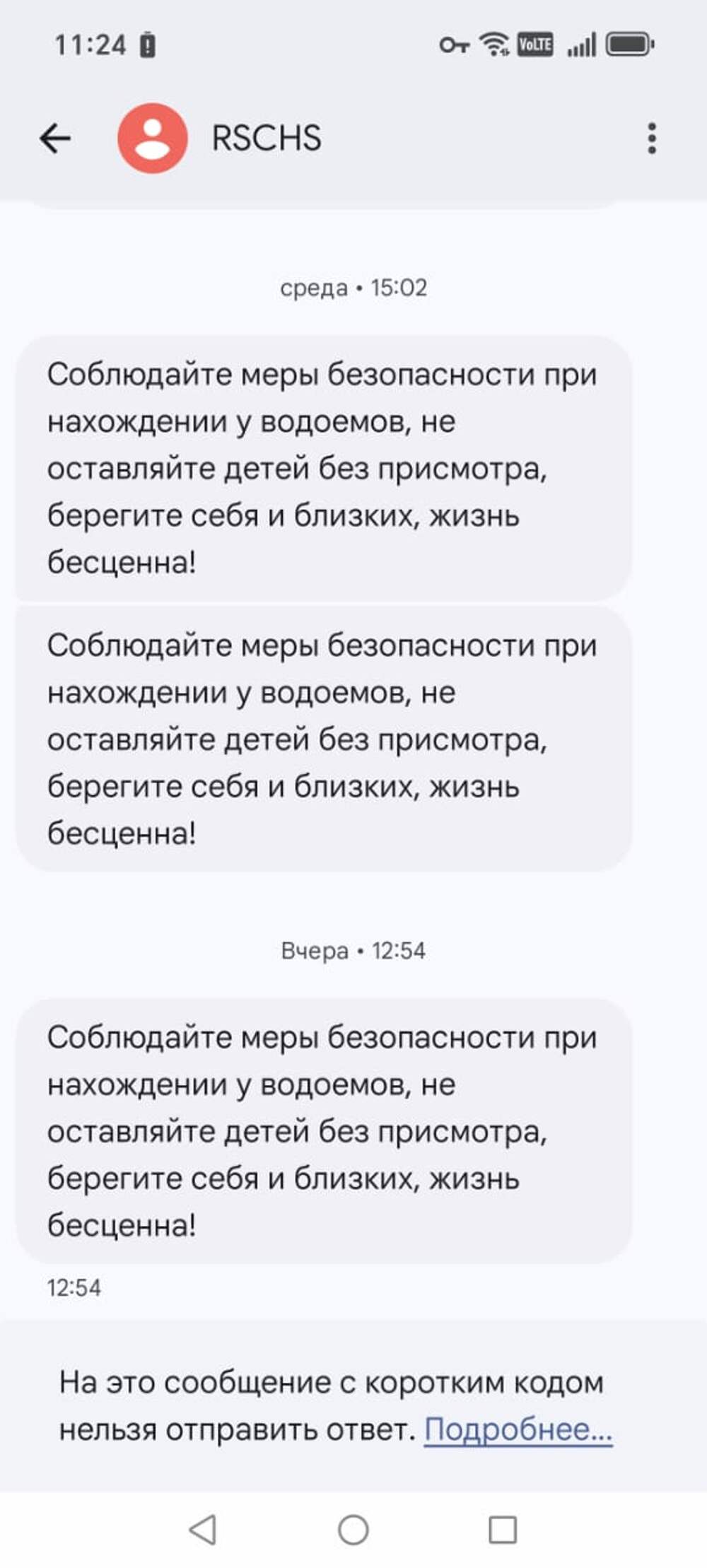
Task: Open recent apps via the square button
Action: tap(503, 1530)
